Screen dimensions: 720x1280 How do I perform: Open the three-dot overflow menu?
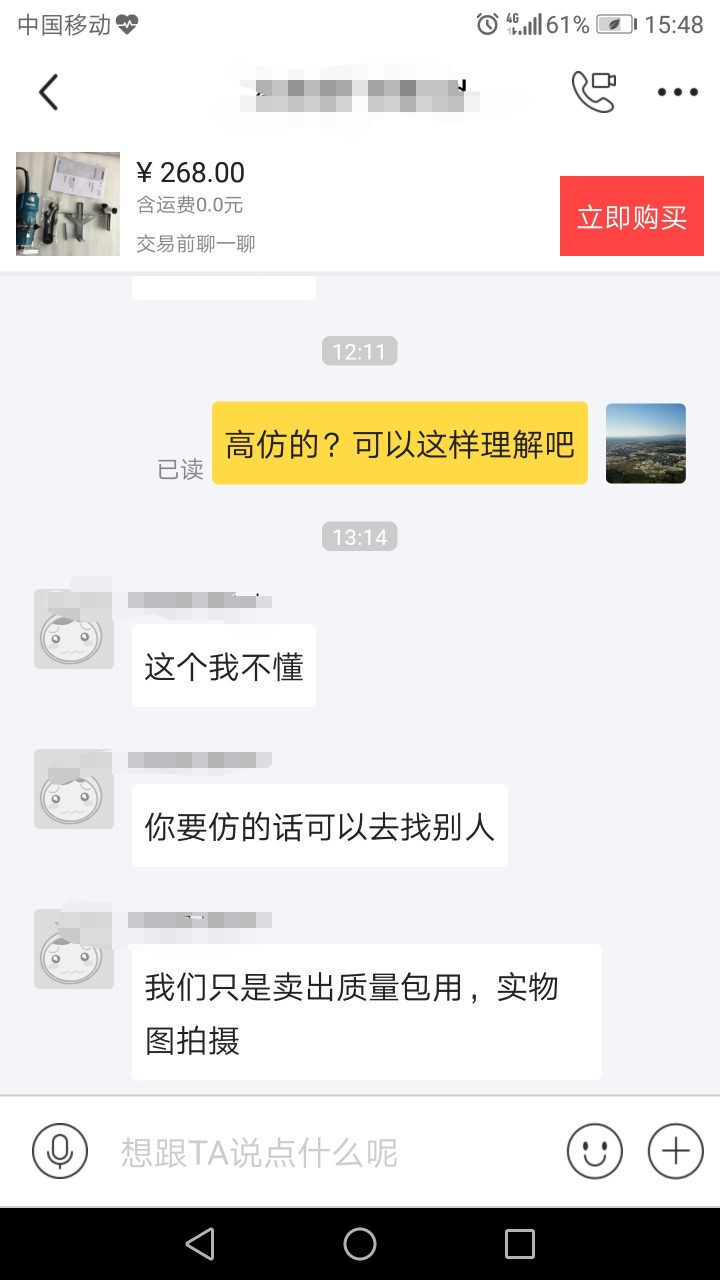[x=677, y=92]
